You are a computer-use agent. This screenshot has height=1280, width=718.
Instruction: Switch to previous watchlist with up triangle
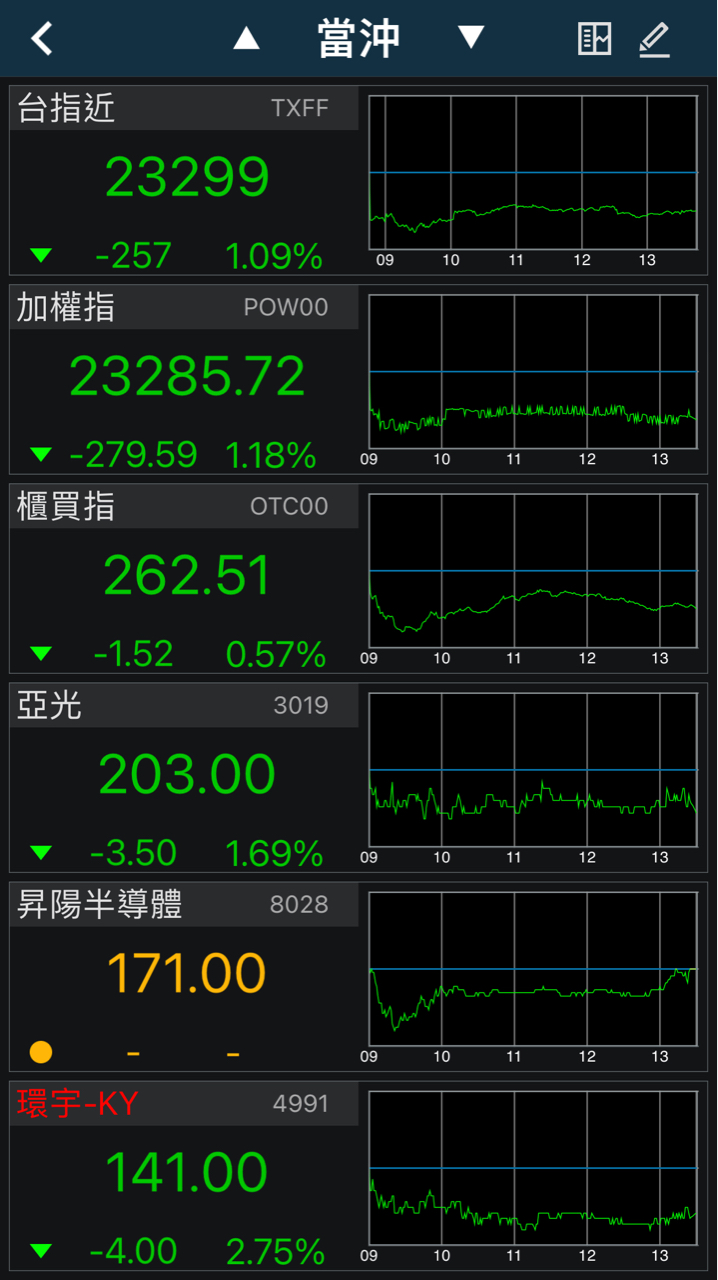tap(246, 39)
